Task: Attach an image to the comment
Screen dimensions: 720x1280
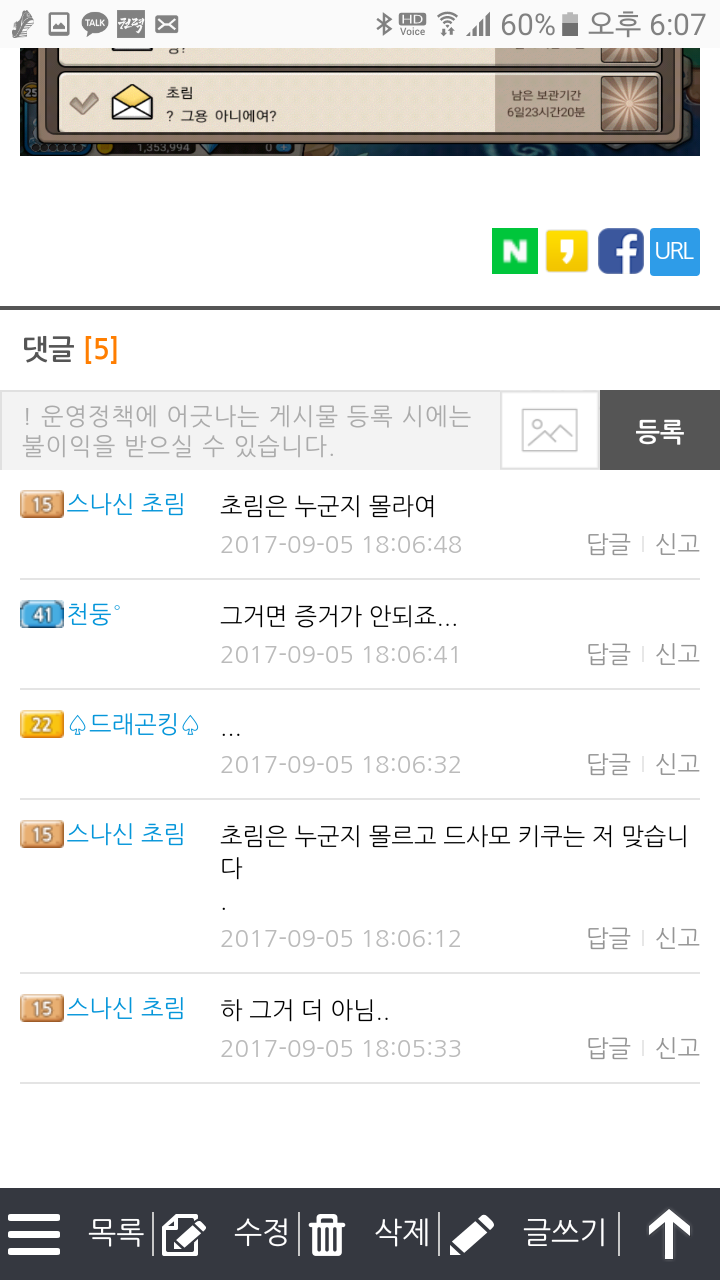Action: 549,430
